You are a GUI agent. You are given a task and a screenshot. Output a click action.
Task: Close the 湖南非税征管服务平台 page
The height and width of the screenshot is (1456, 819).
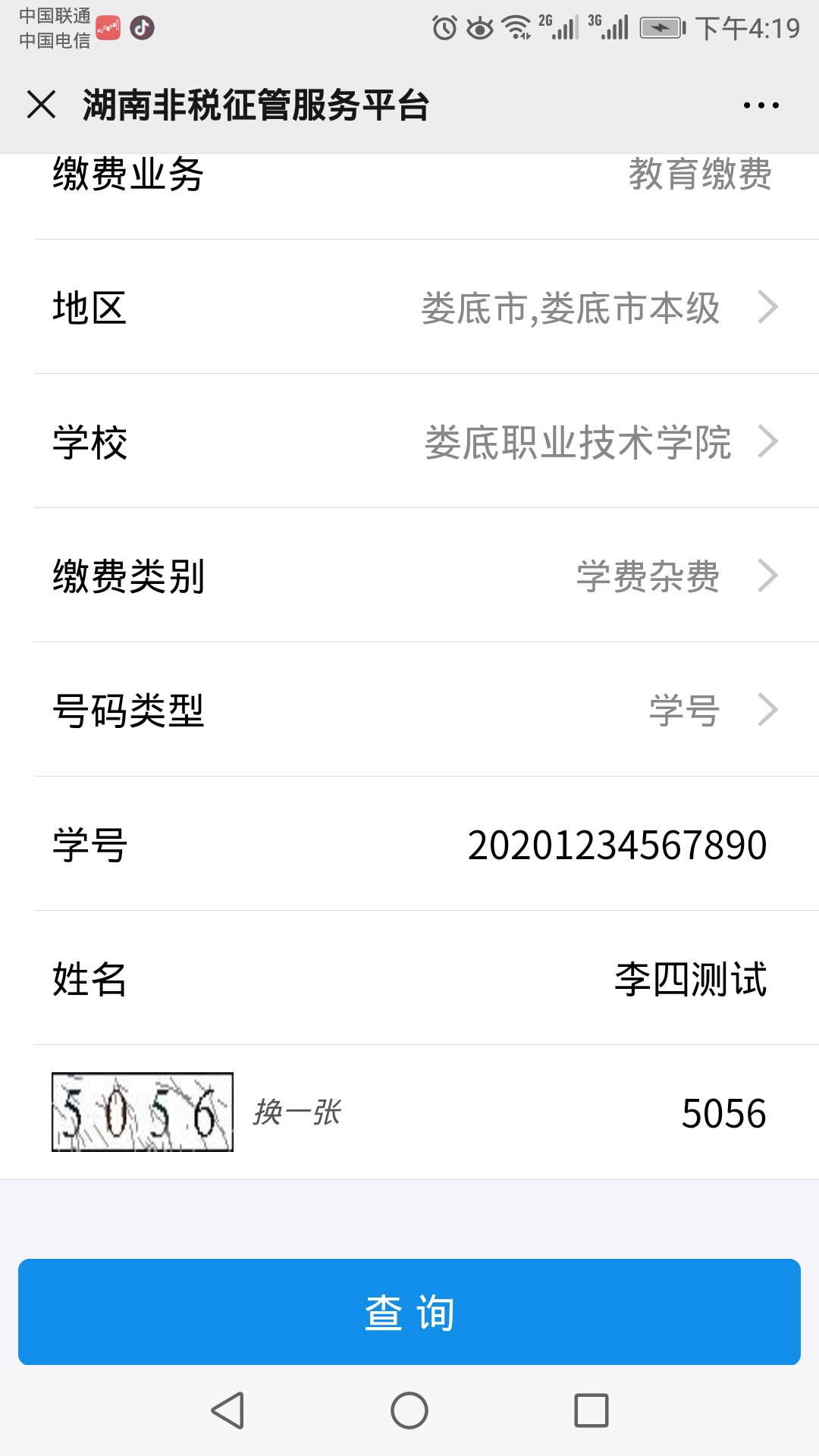[42, 105]
